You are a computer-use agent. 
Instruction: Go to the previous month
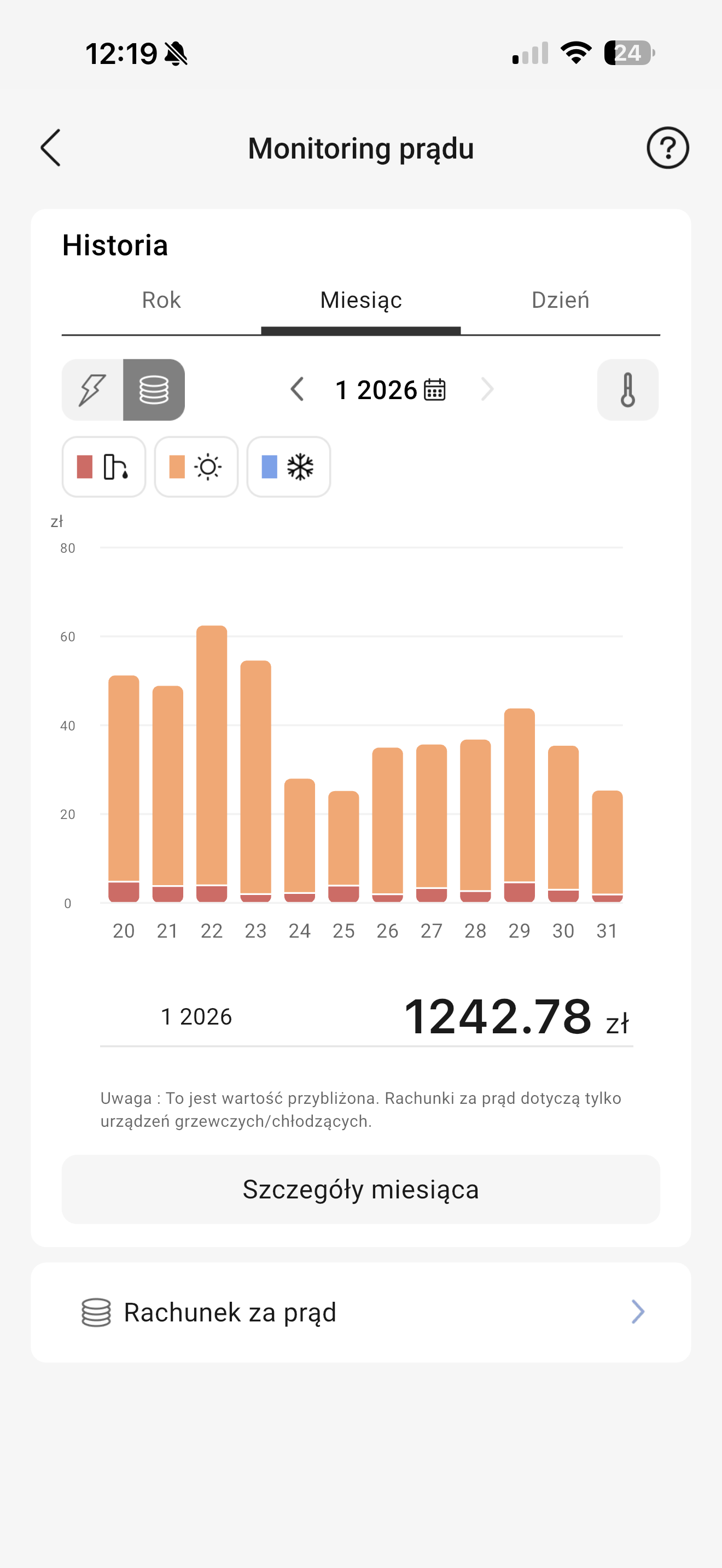pyautogui.click(x=297, y=390)
